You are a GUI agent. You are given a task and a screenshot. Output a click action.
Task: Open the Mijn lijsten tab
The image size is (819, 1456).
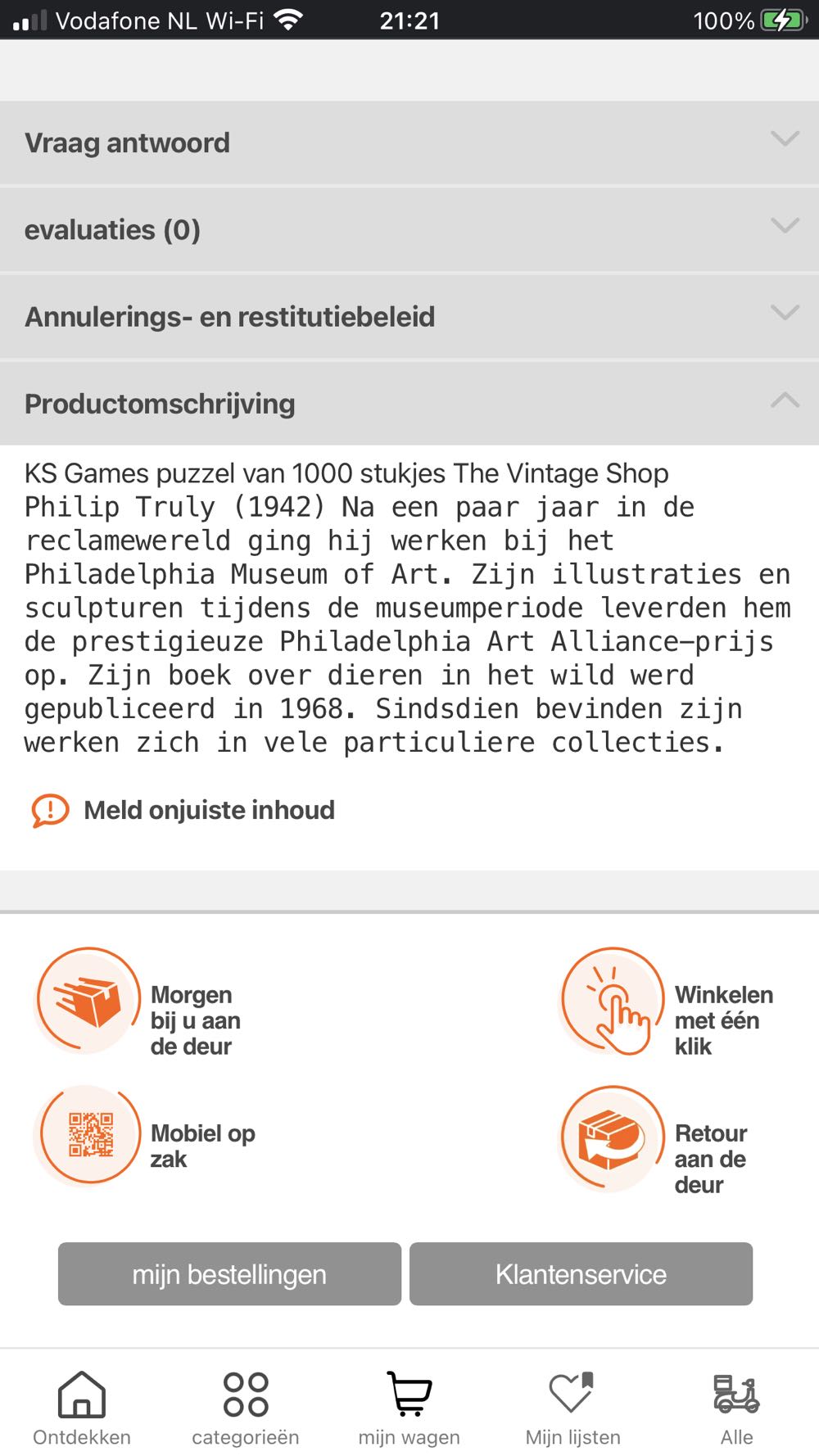tap(573, 1407)
